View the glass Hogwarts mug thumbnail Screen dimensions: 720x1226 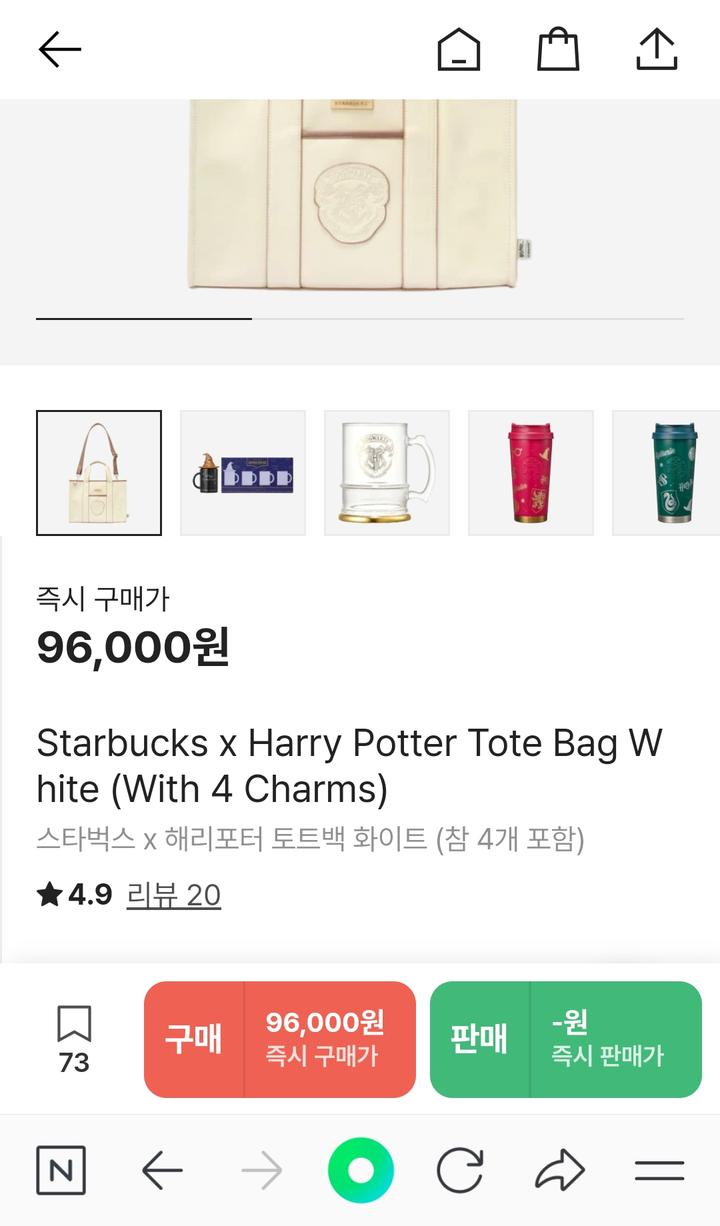[387, 473]
